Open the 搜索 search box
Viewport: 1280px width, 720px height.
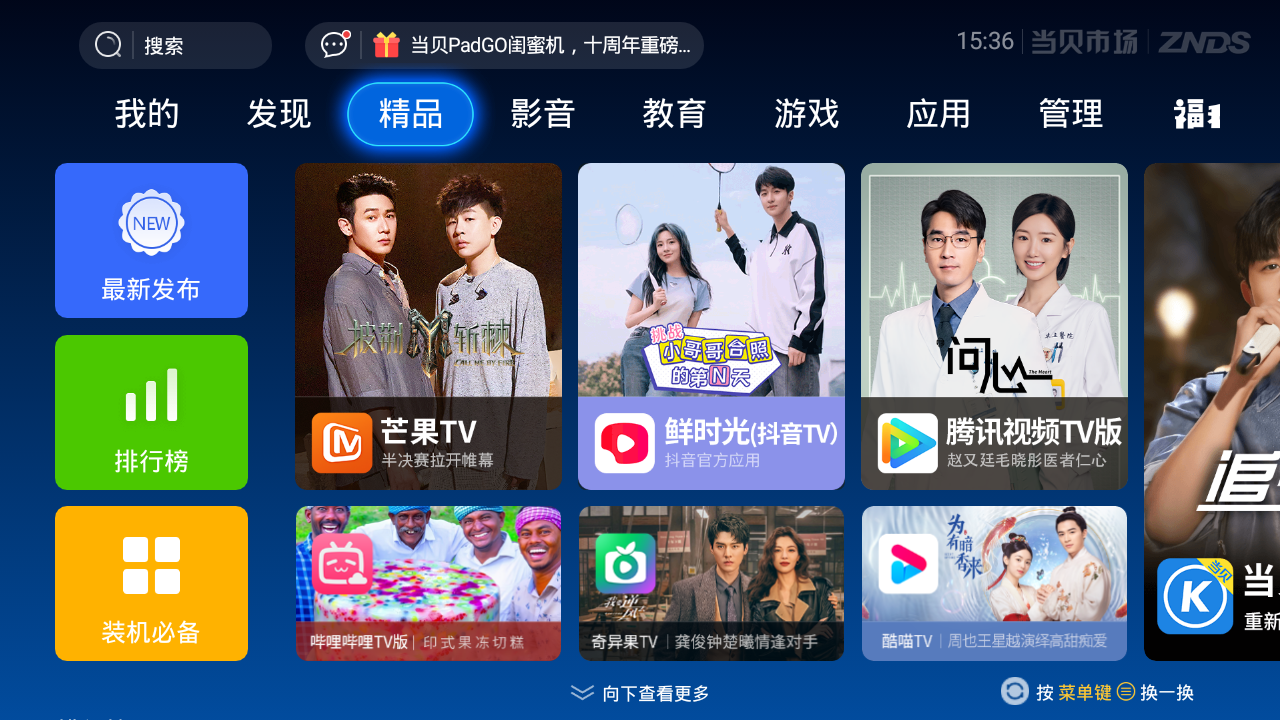pyautogui.click(x=175, y=46)
